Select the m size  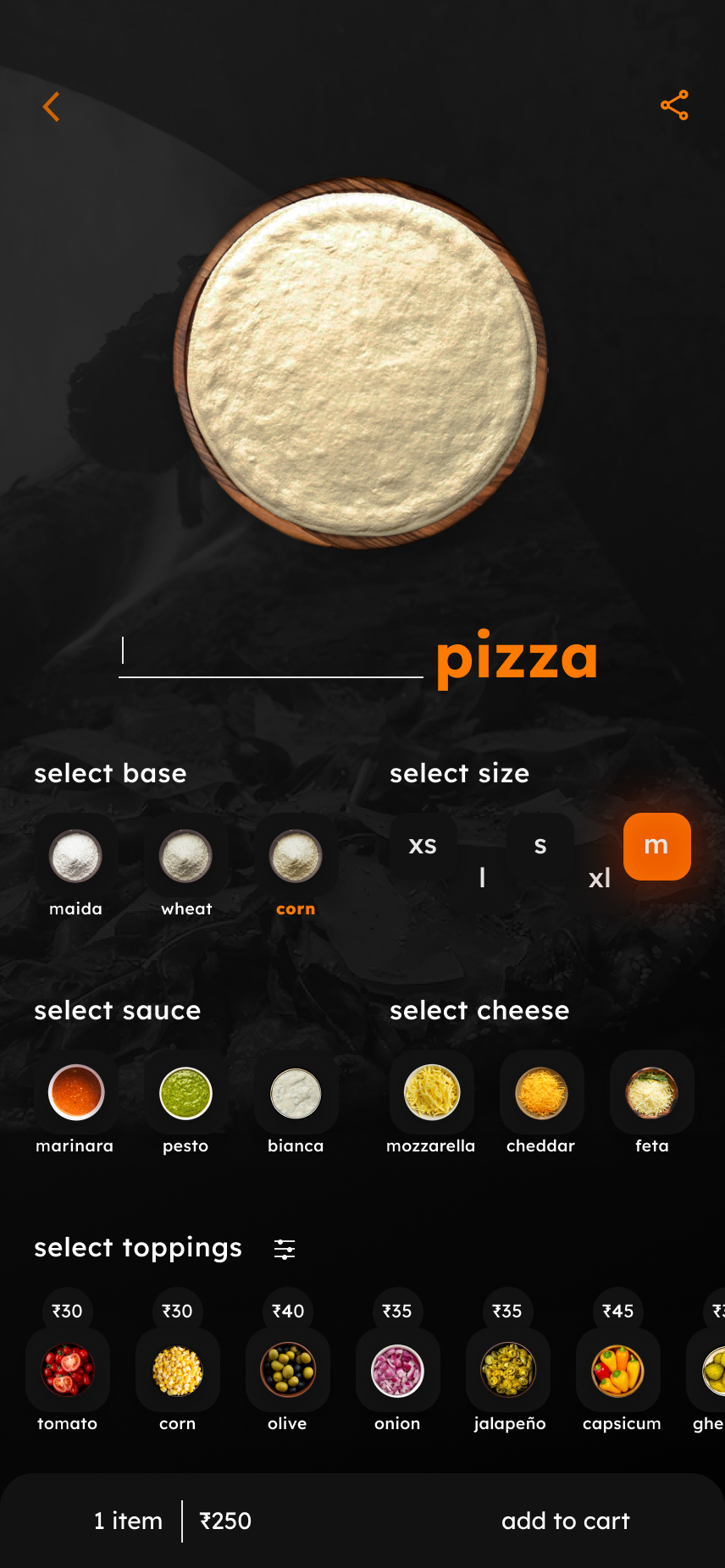tap(656, 846)
